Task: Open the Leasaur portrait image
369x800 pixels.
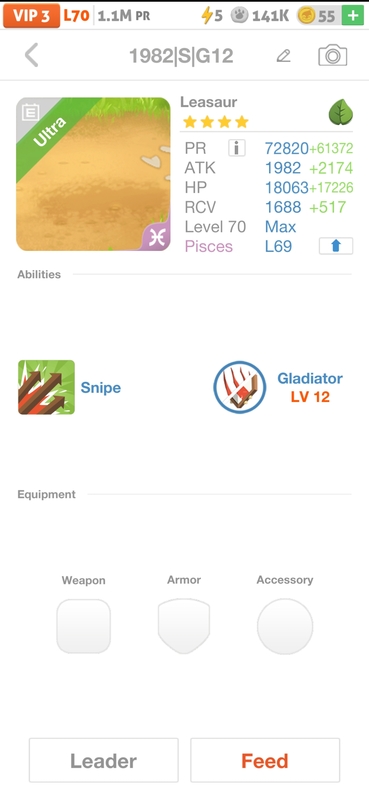Action: pos(93,174)
